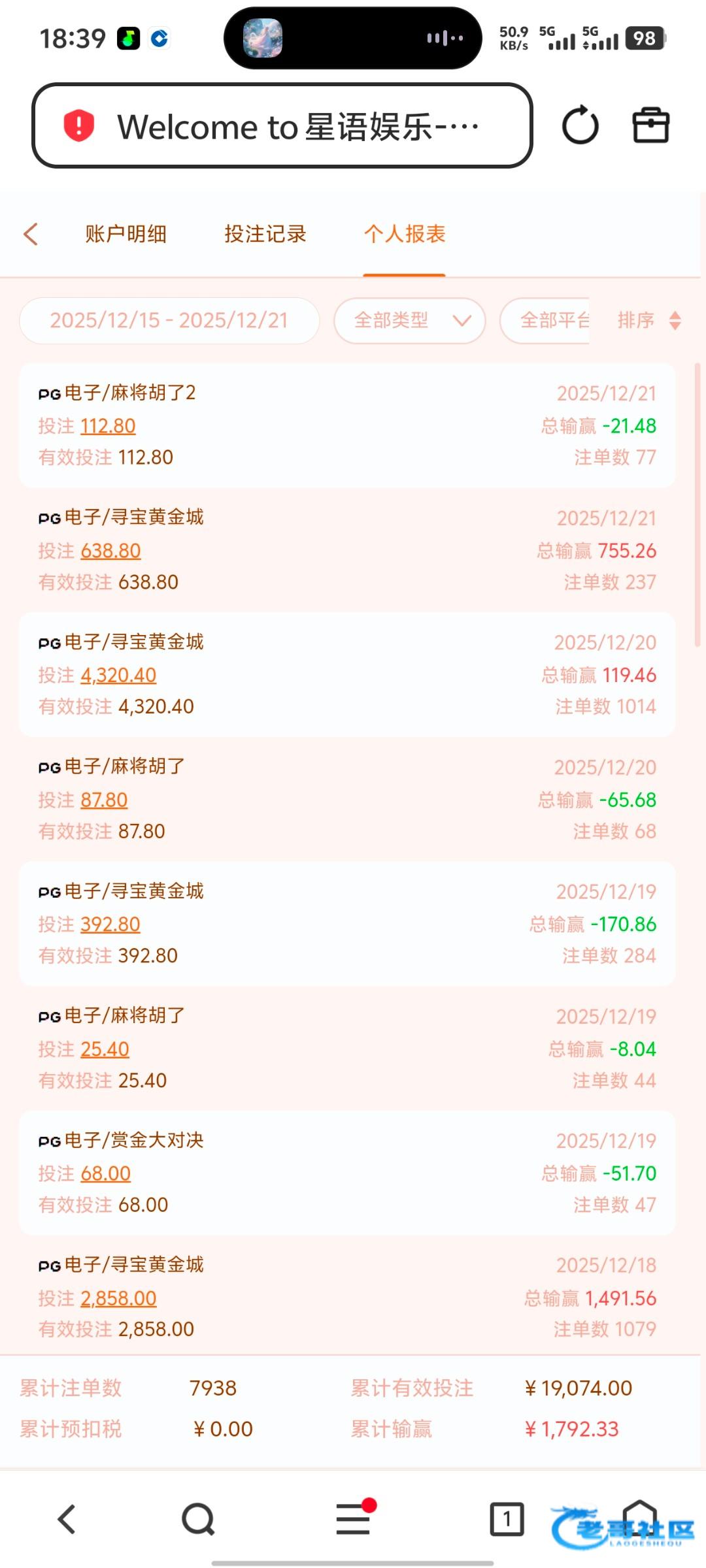This screenshot has height=1568, width=706.
Task: Reload the page with the refresh icon
Action: (x=580, y=125)
